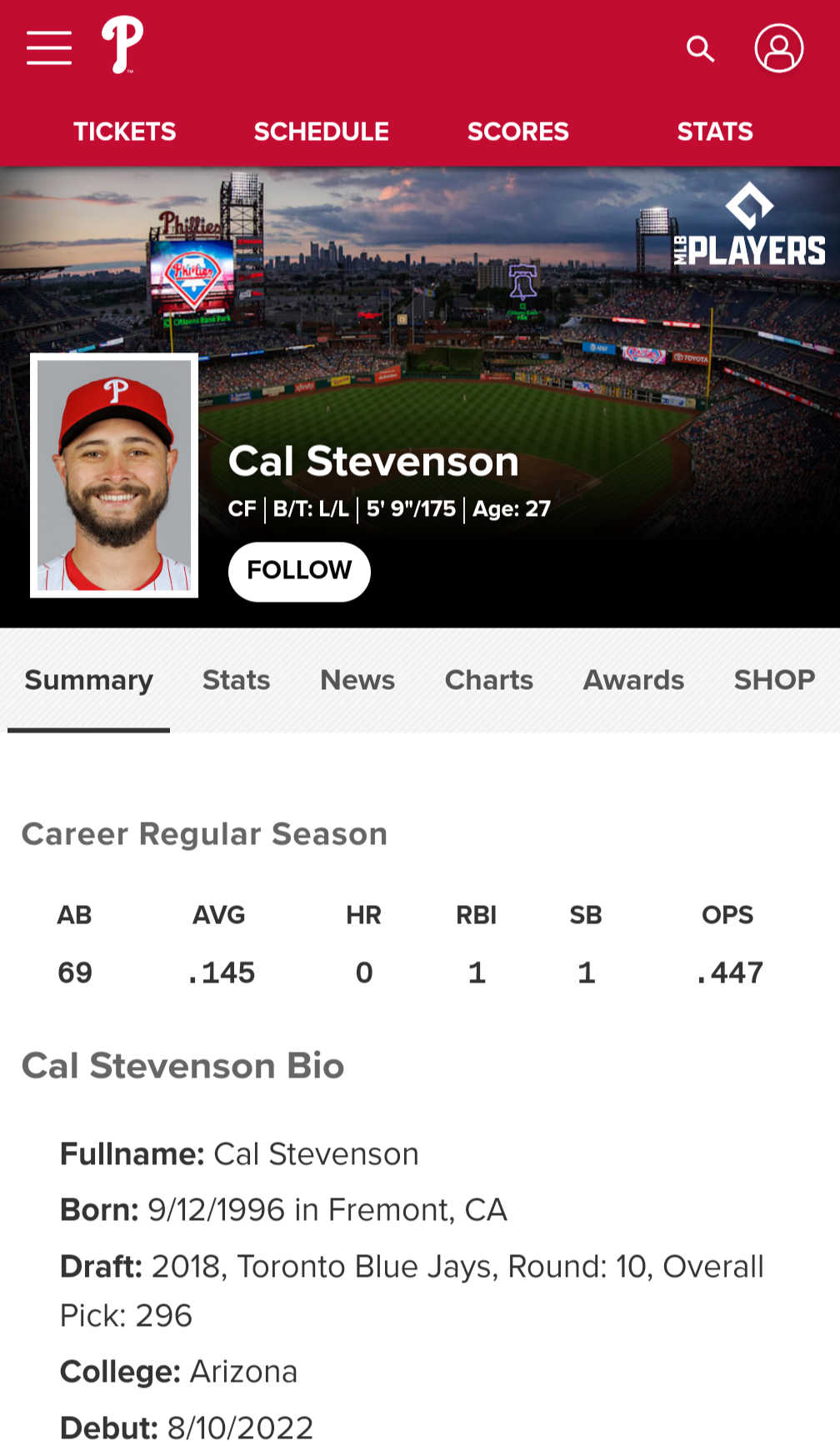Select the Summary tab
Image resolution: width=840 pixels, height=1451 pixels.
[x=88, y=680]
